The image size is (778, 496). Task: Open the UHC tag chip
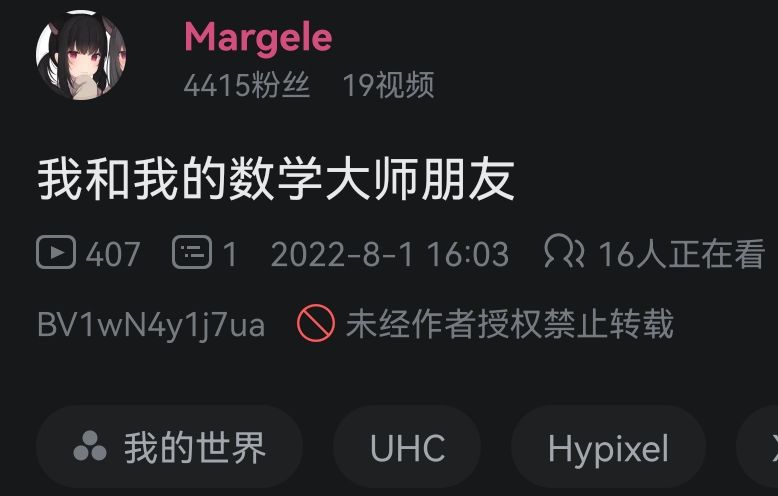[407, 448]
